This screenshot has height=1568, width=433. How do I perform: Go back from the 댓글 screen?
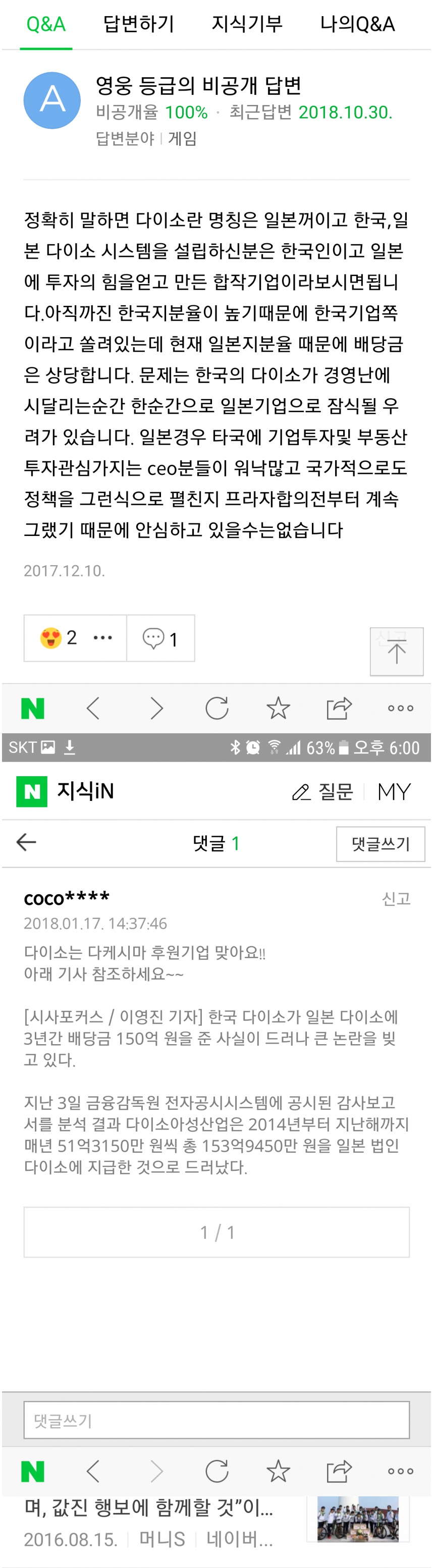(26, 842)
